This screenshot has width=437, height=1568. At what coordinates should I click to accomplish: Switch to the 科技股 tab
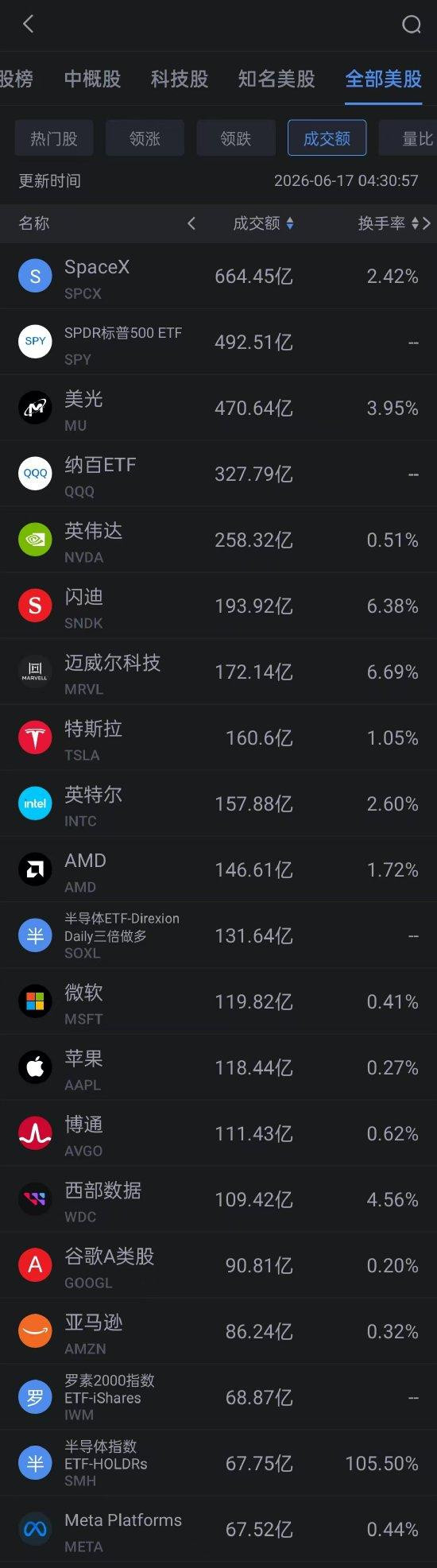180,79
